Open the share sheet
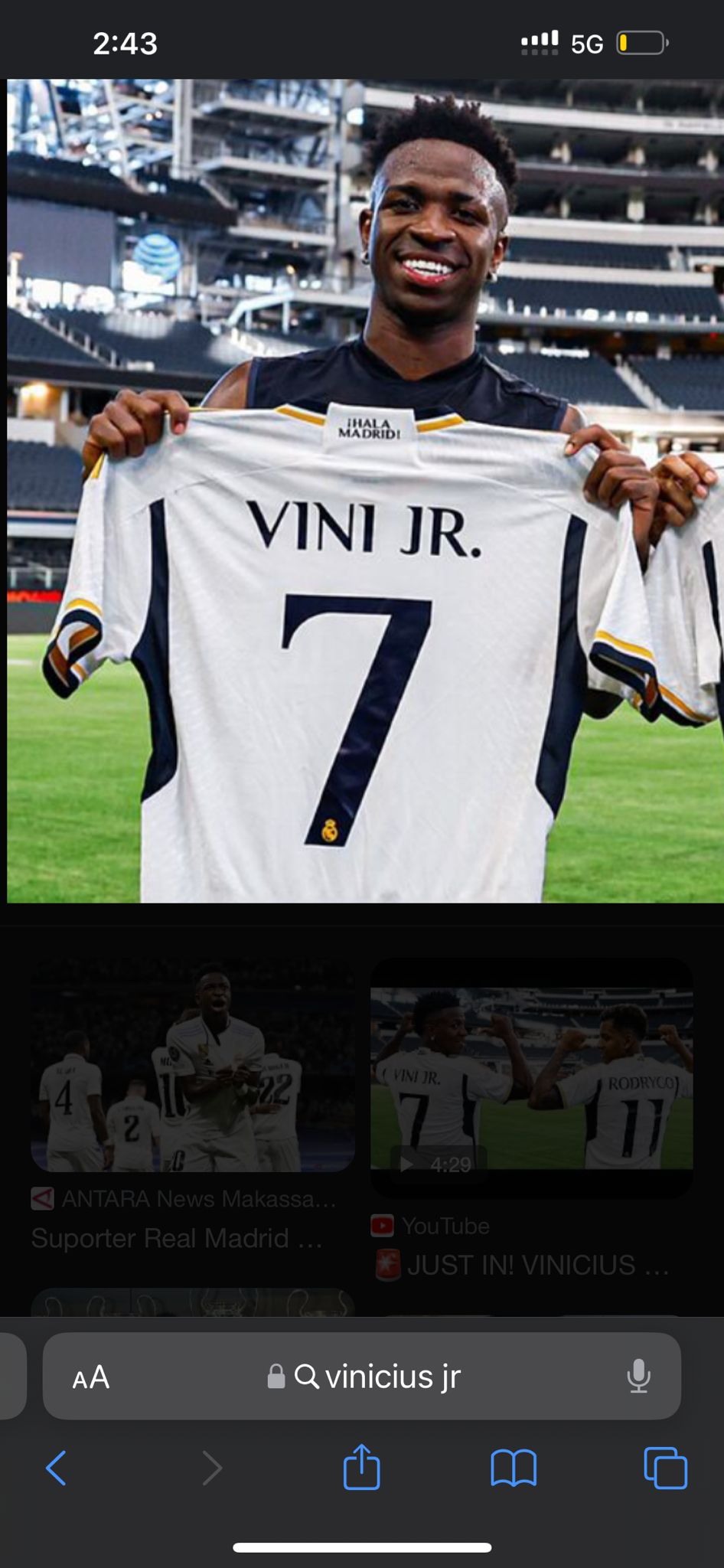The width and height of the screenshot is (724, 1568). coord(361,1466)
